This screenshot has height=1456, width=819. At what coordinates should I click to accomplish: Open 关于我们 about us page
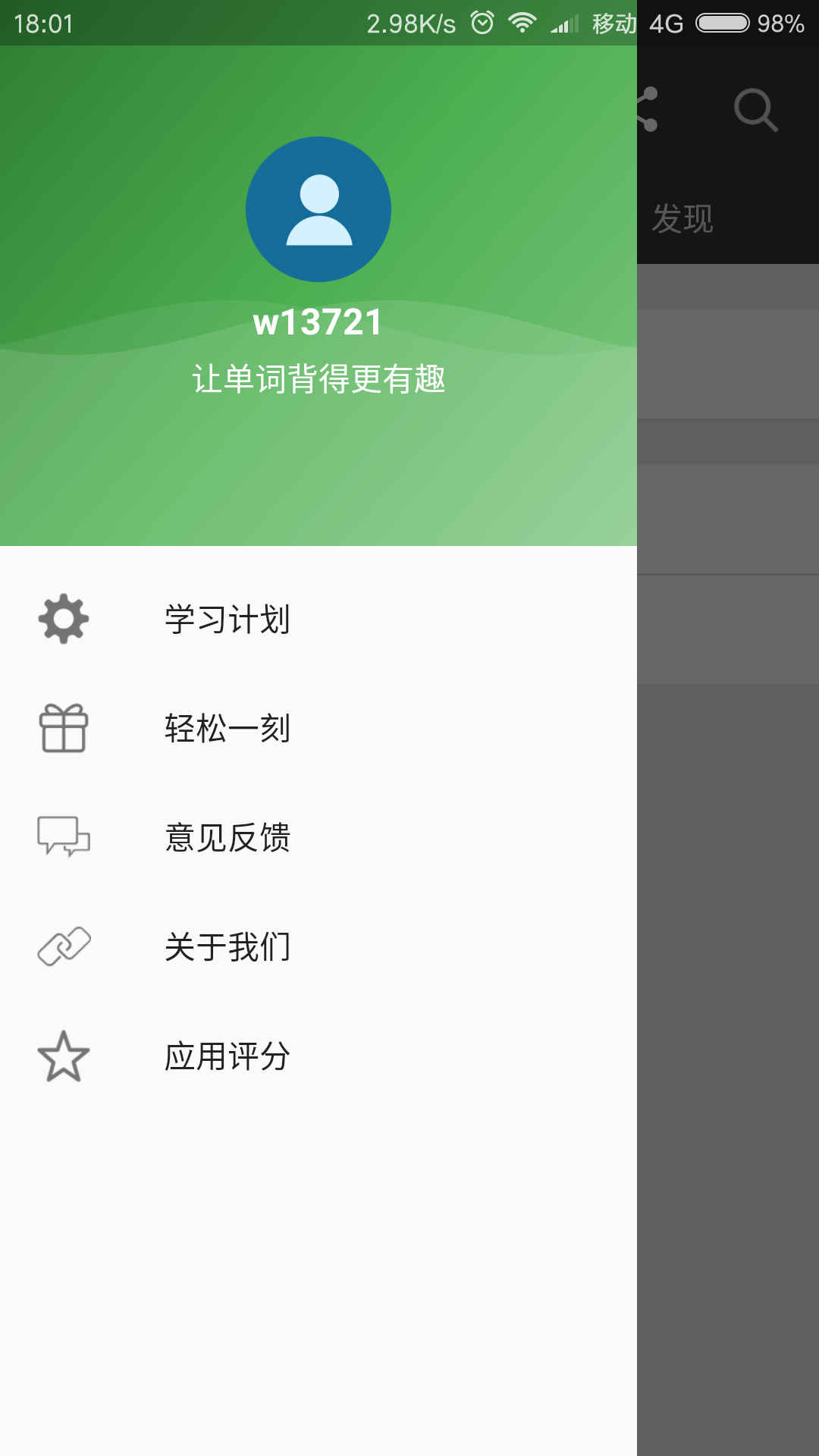coord(227,946)
